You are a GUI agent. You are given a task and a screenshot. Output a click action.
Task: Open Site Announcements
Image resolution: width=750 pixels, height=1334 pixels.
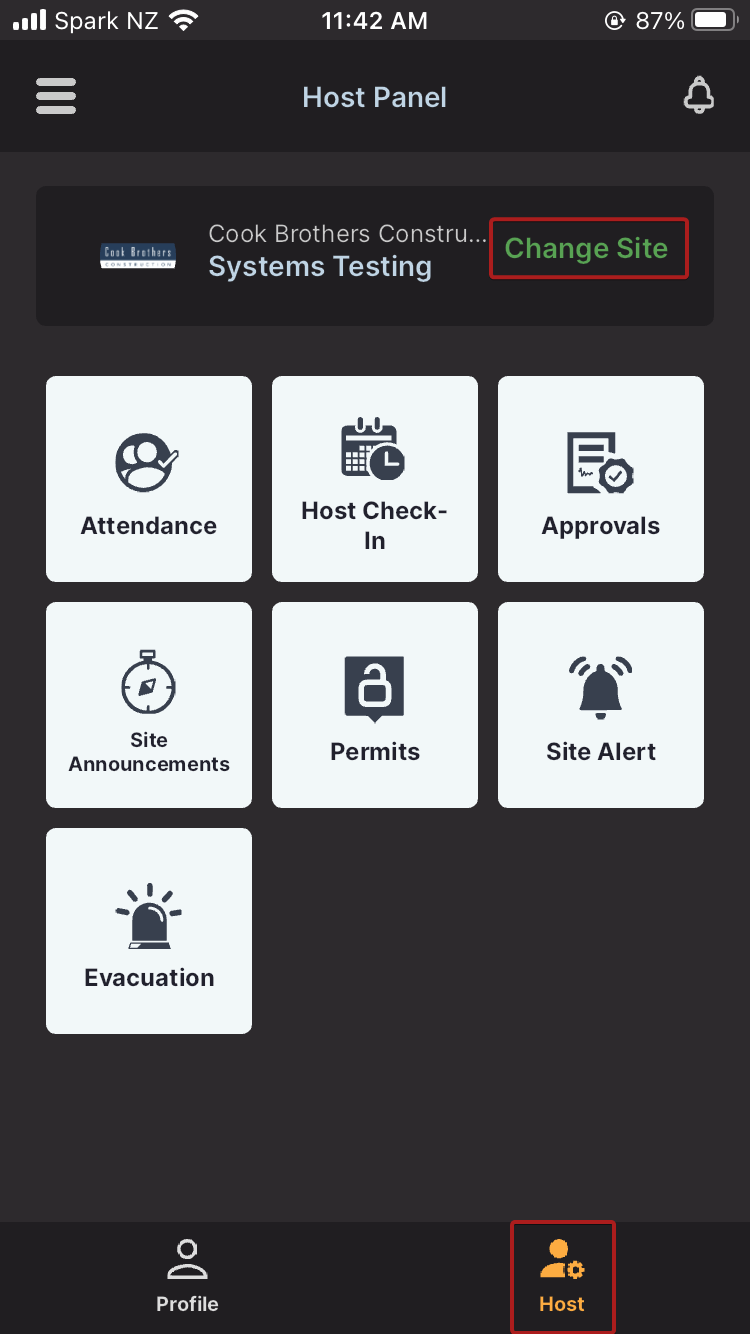click(149, 705)
